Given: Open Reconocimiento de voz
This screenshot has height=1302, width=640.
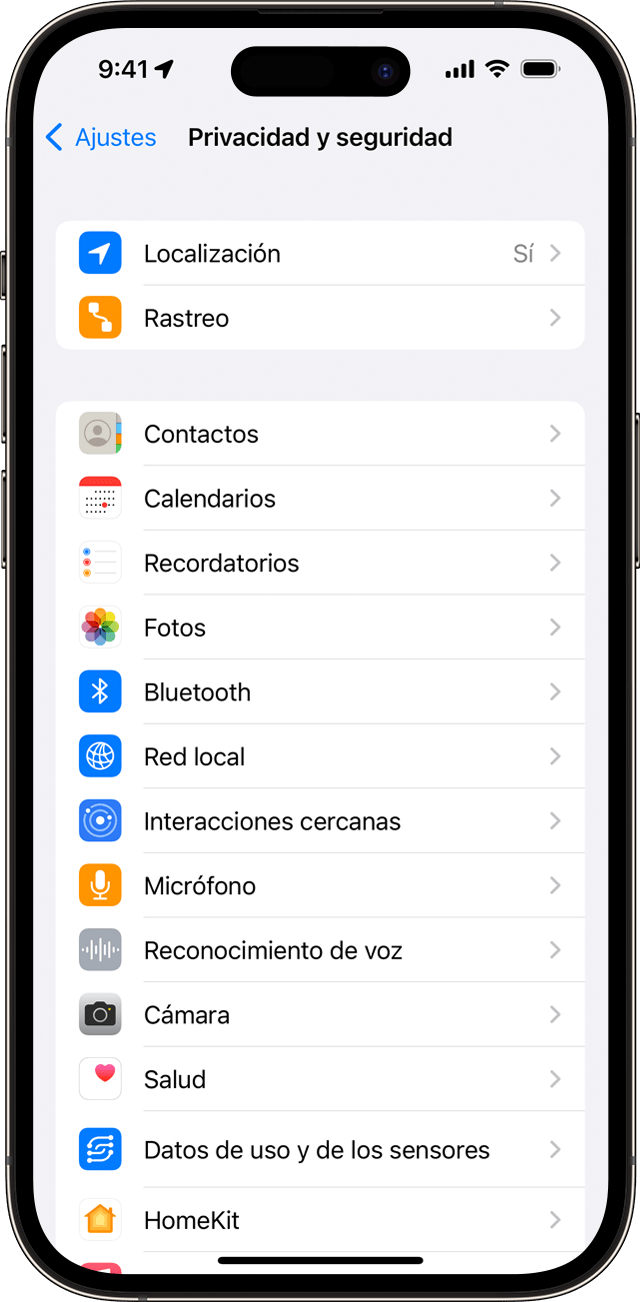Looking at the screenshot, I should pos(320,950).
